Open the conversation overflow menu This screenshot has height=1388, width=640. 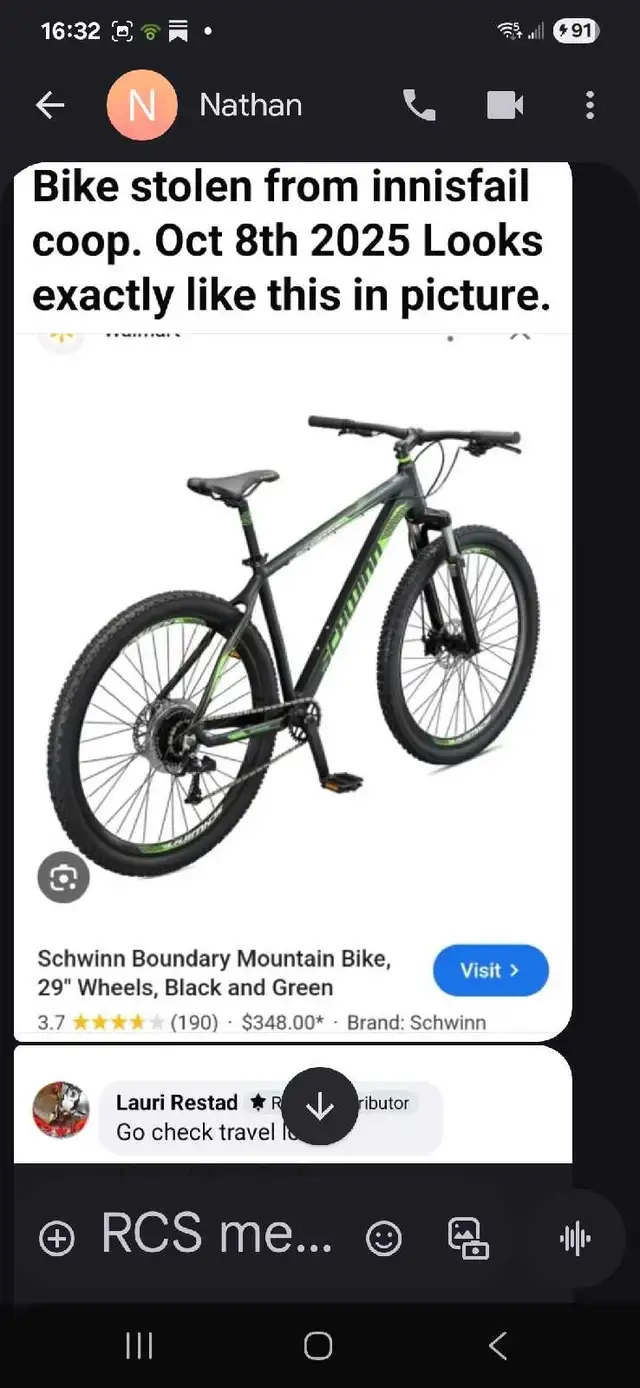590,105
